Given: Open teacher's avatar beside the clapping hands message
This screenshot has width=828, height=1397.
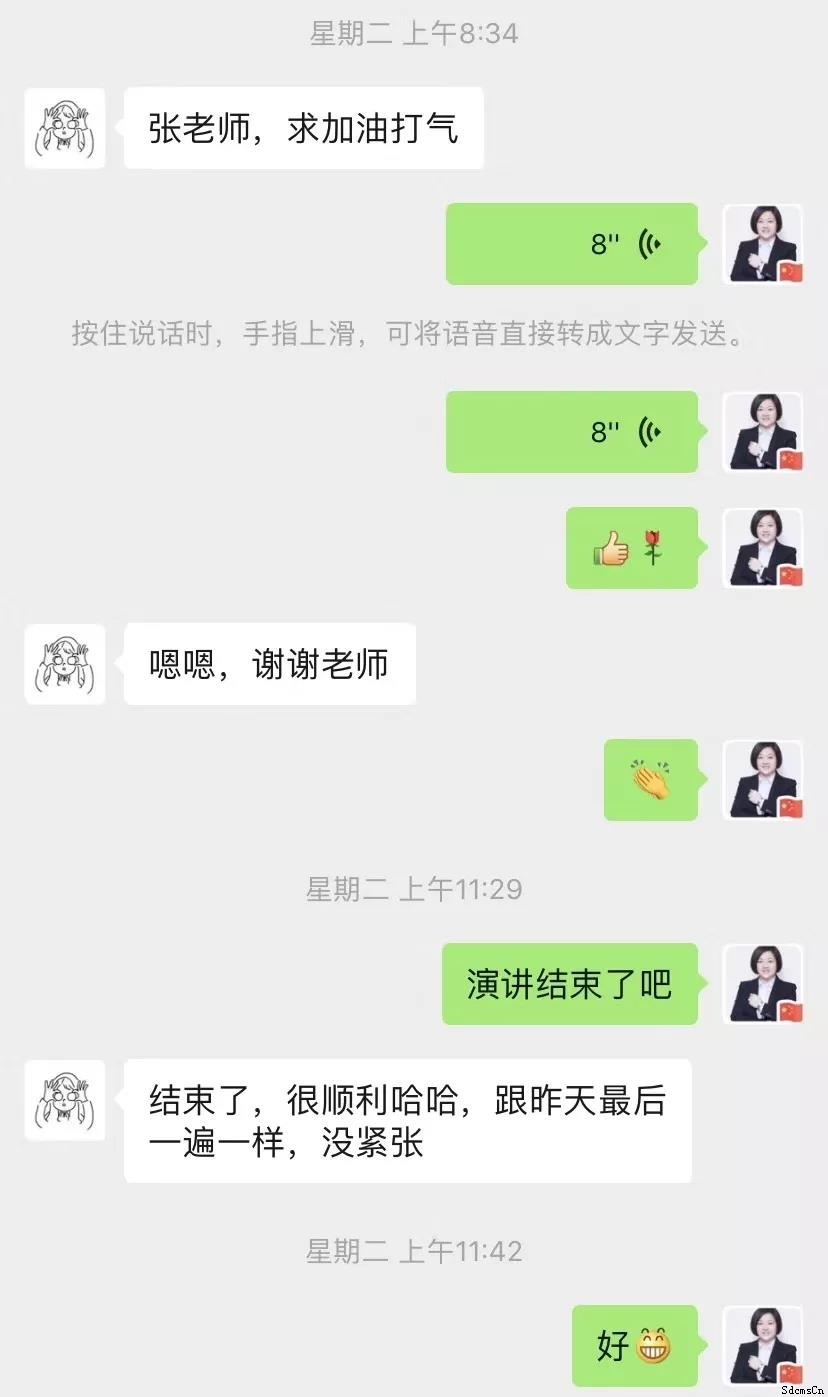Looking at the screenshot, I should 763,780.
